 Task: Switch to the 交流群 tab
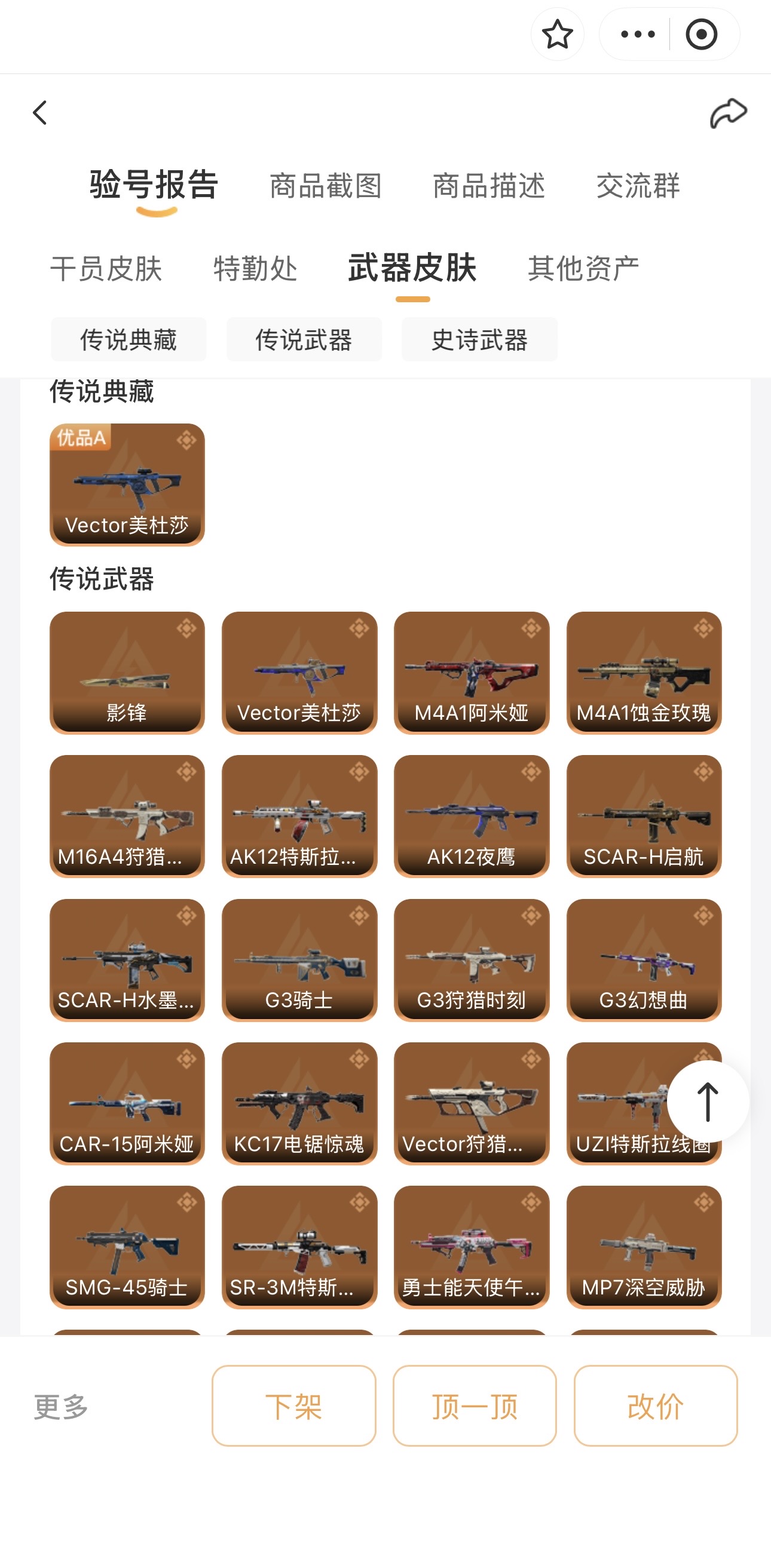coord(638,186)
